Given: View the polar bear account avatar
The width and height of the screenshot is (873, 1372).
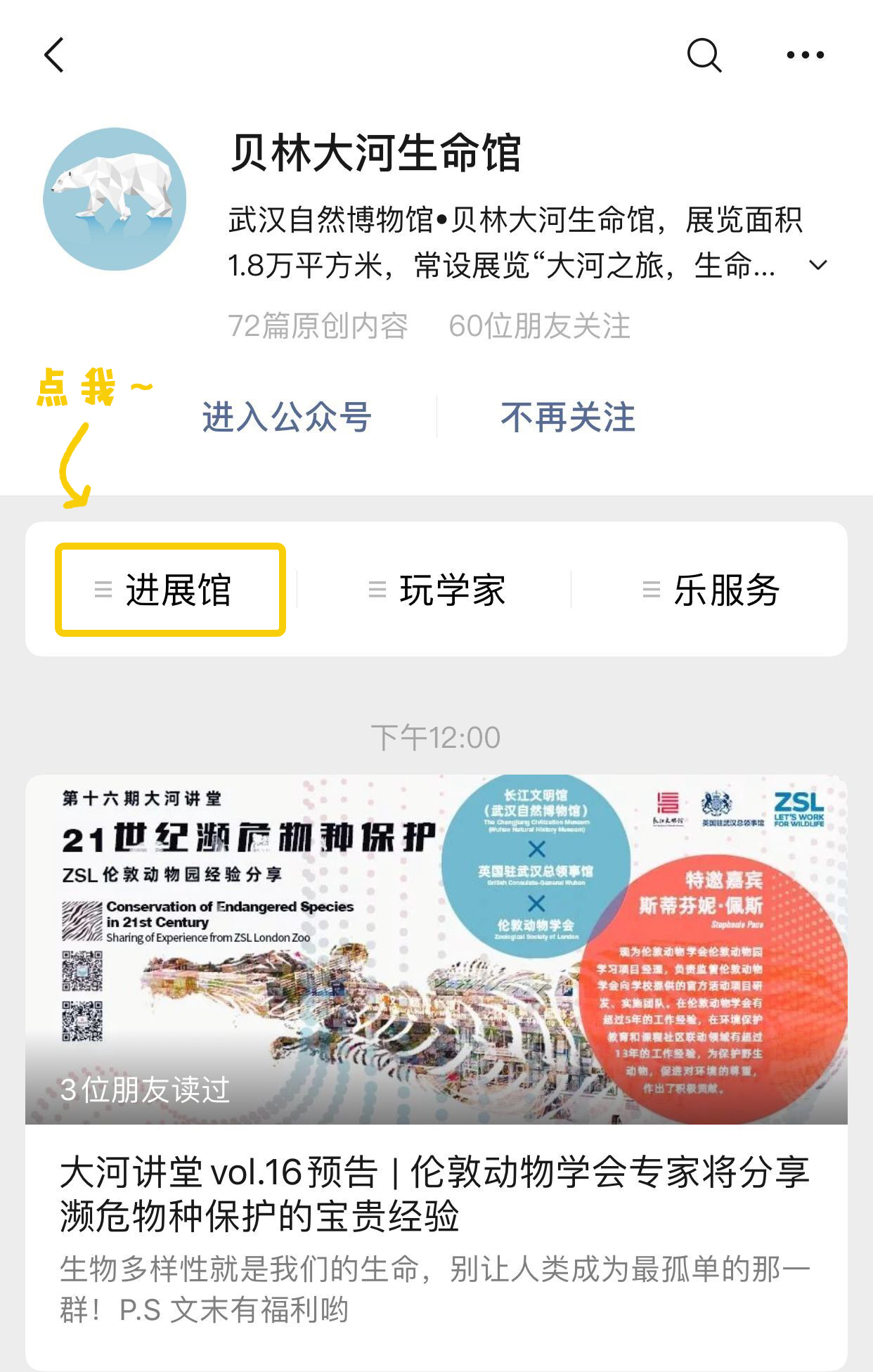Looking at the screenshot, I should (115, 199).
